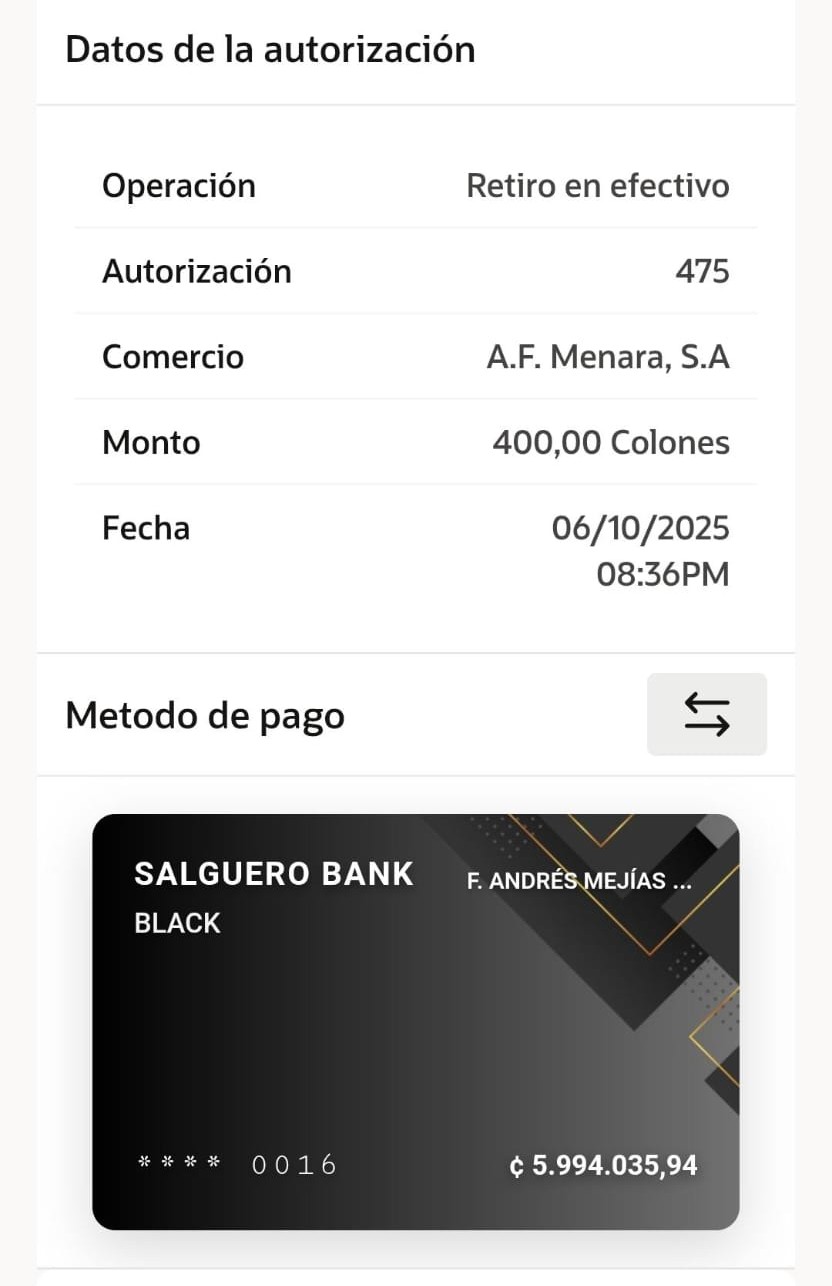Image resolution: width=832 pixels, height=1286 pixels.
Task: Click the Autorización row label
Action: (197, 270)
